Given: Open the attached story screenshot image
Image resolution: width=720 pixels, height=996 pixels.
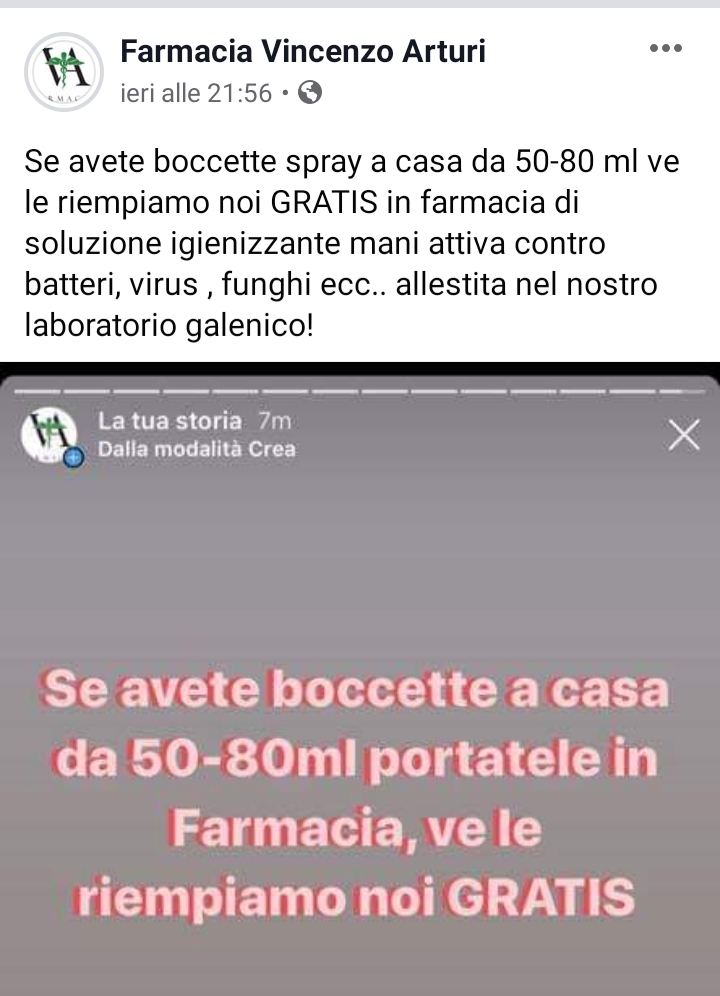Looking at the screenshot, I should (x=360, y=680).
